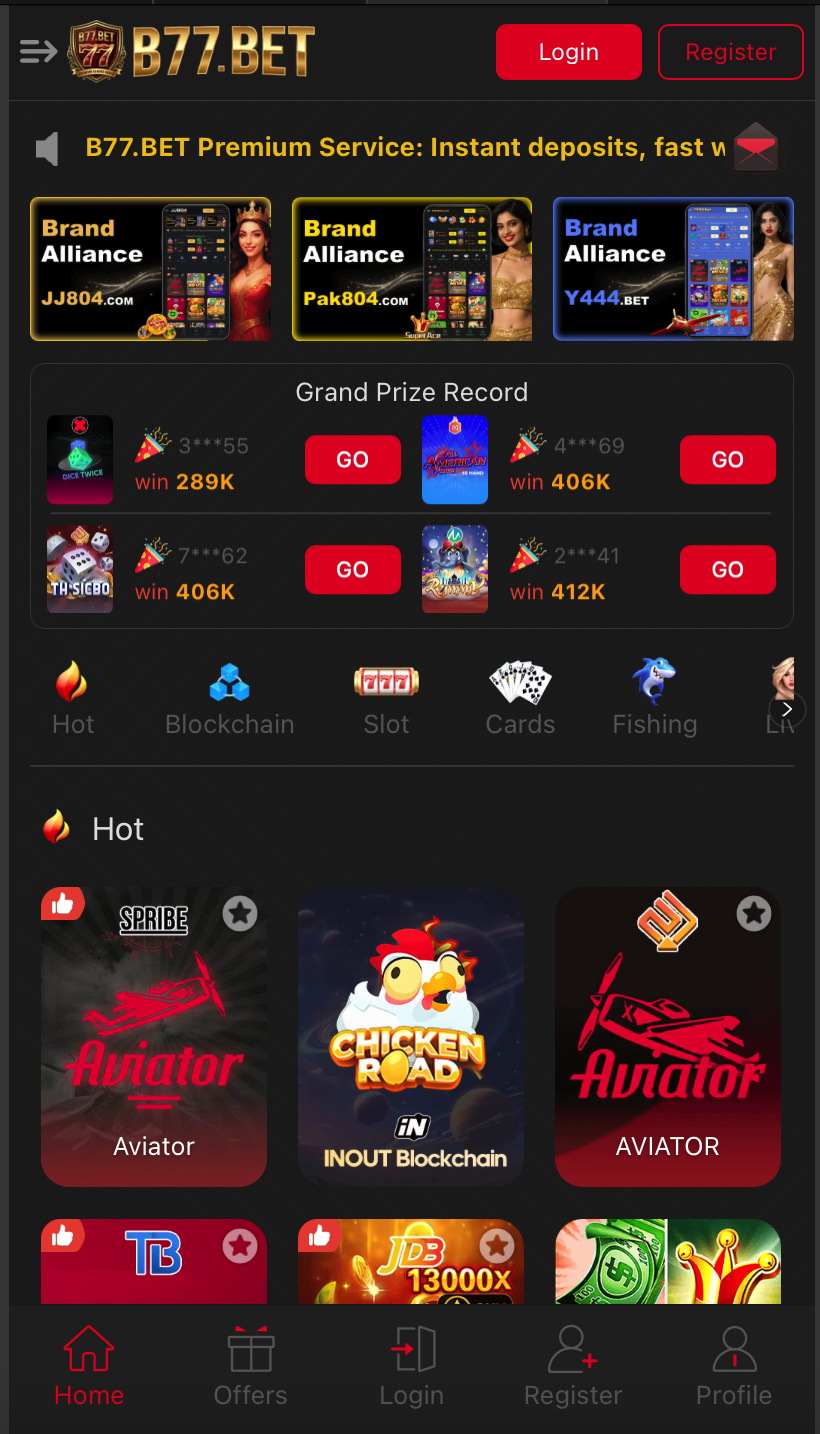Viewport: 820px width, 1434px height.
Task: Open the mail envelope icon
Action: [x=756, y=149]
